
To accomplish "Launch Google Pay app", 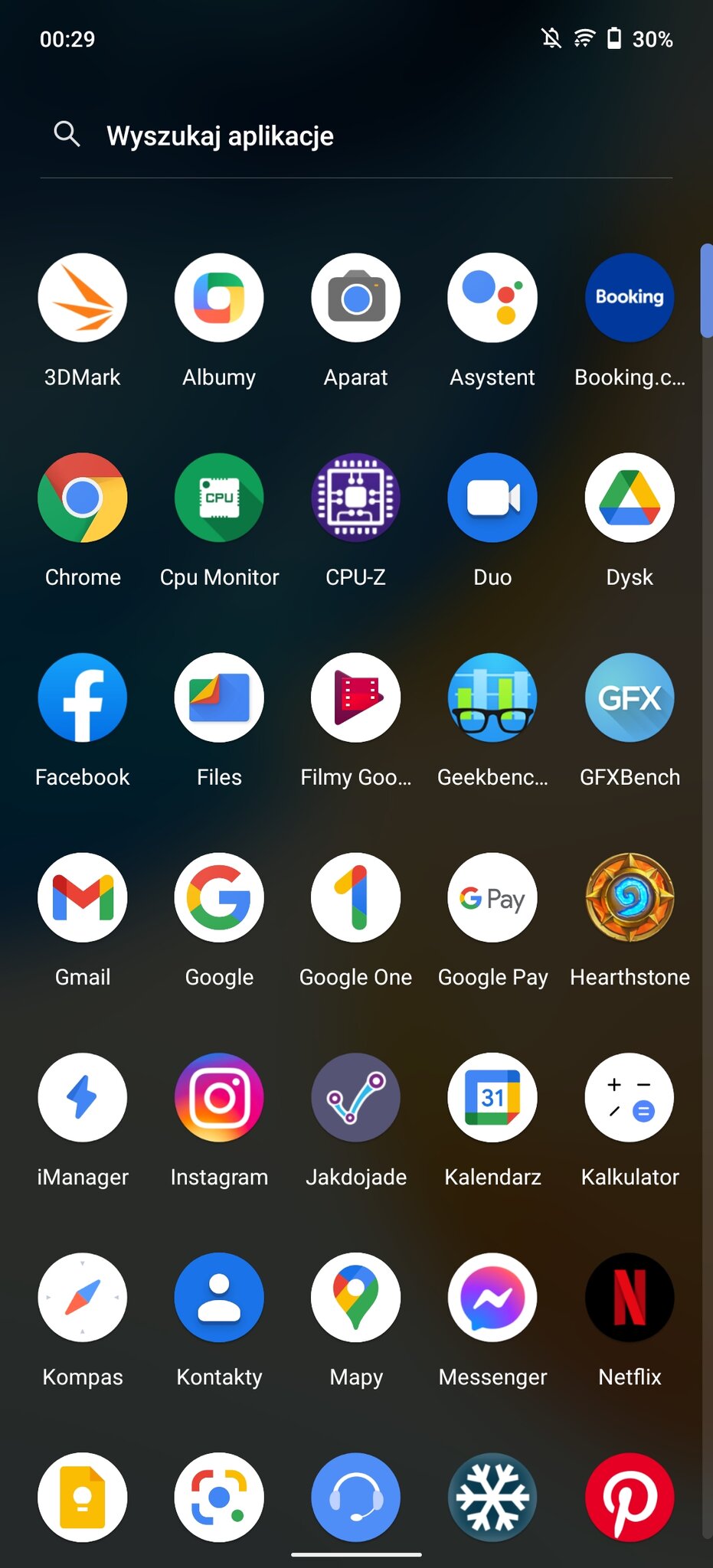I will pos(492,897).
